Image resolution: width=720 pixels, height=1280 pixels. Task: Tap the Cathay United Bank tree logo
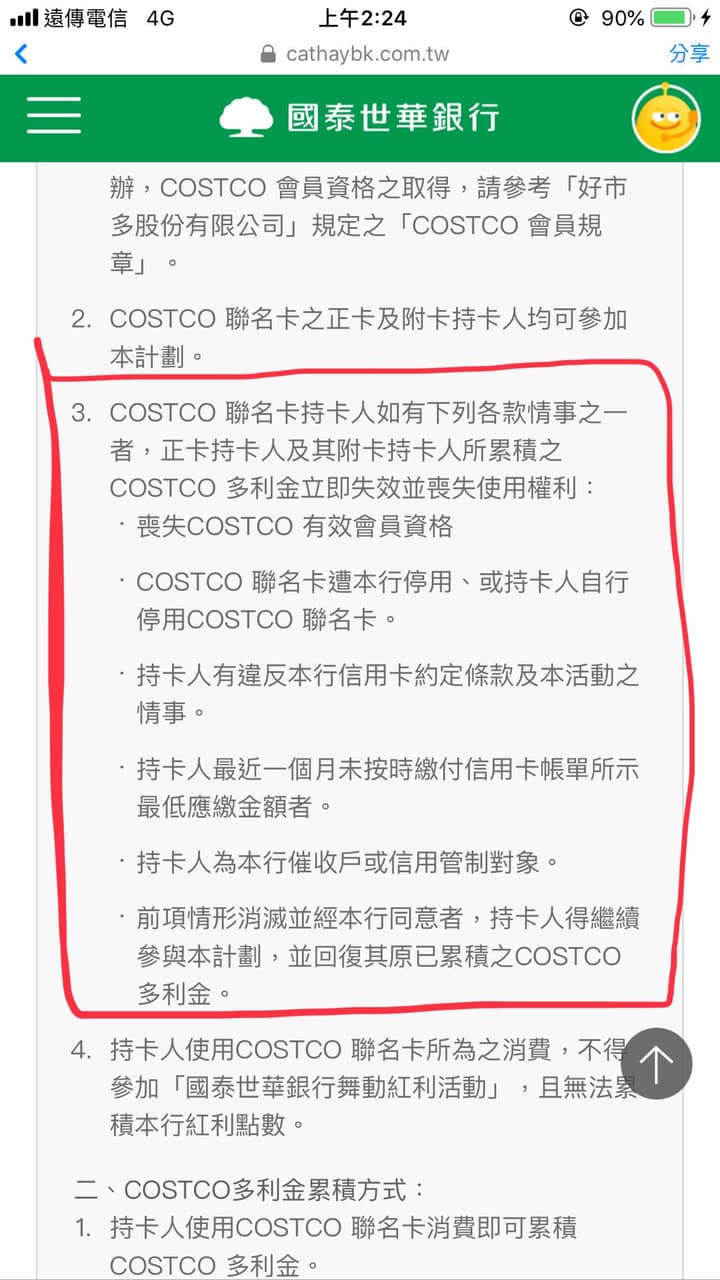(244, 114)
